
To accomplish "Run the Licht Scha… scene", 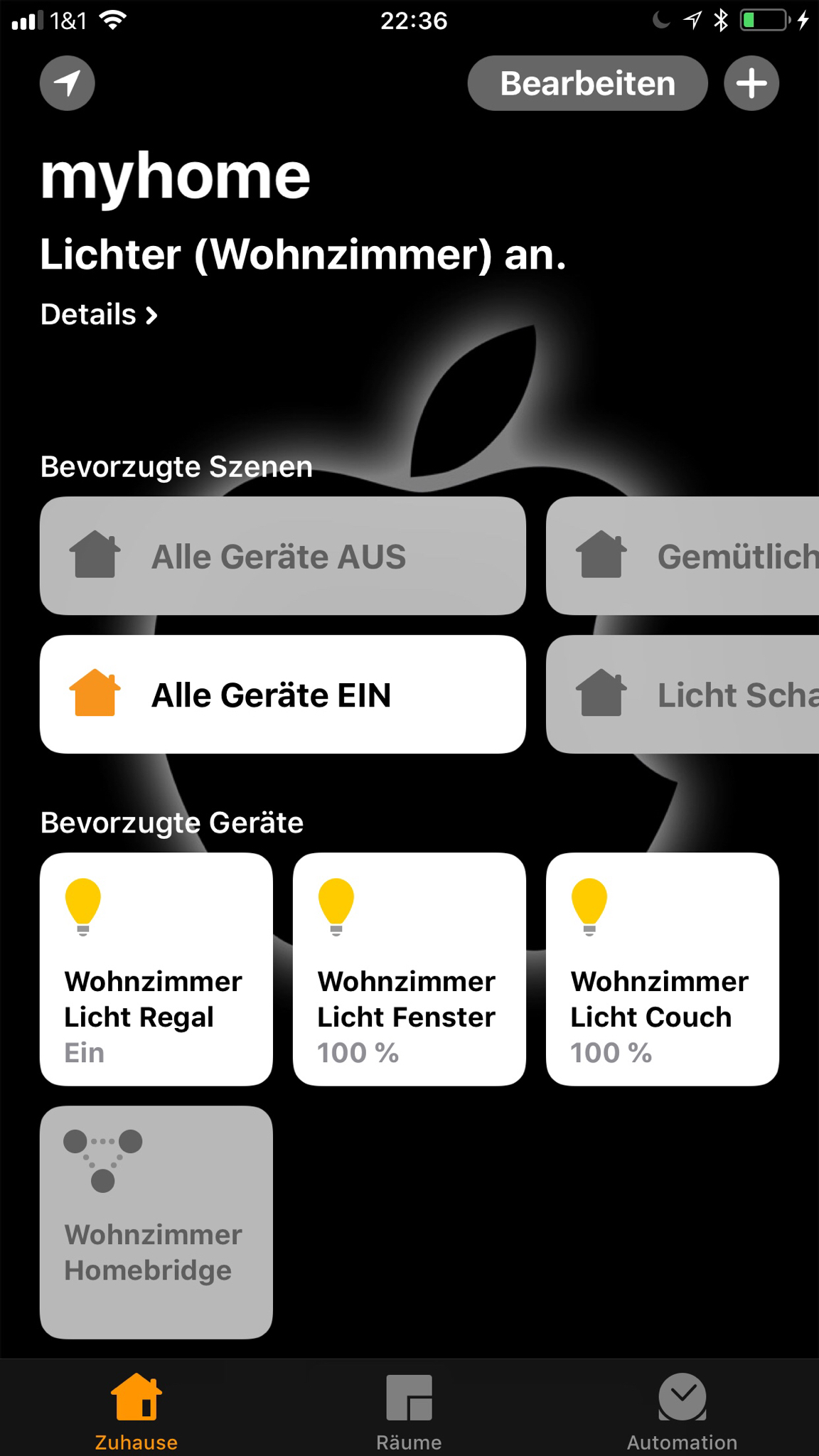I will coord(682,695).
